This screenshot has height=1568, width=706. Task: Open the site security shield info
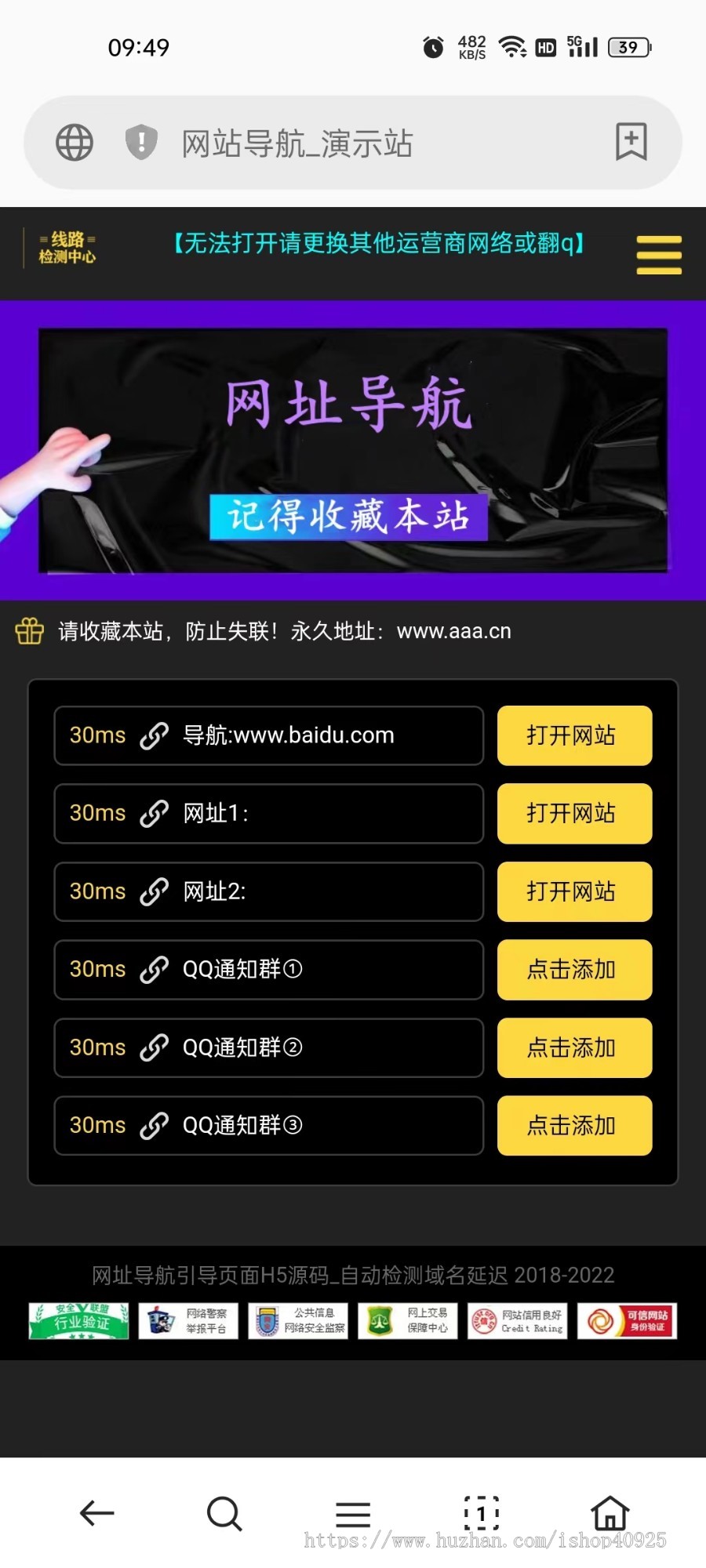pos(141,143)
